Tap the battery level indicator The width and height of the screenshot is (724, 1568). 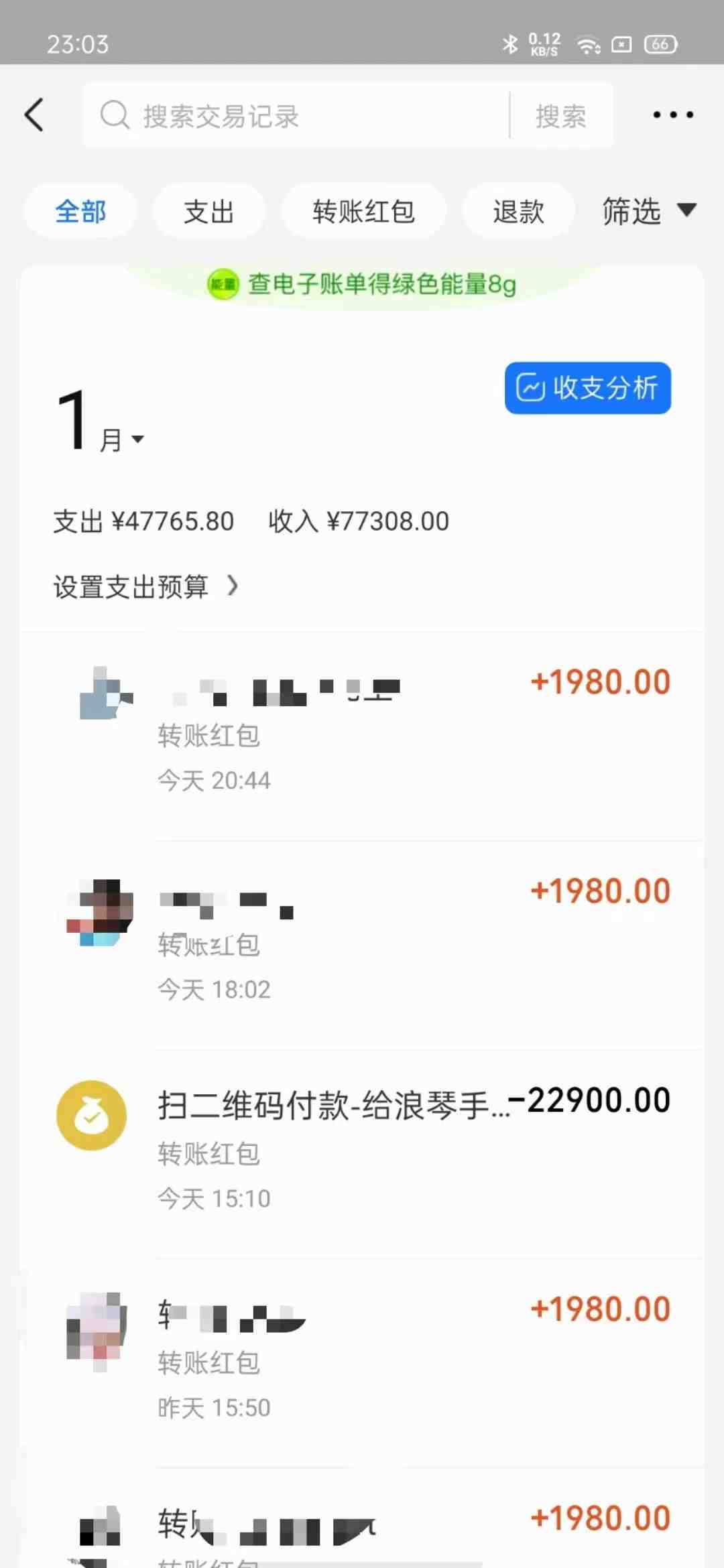coord(659,43)
